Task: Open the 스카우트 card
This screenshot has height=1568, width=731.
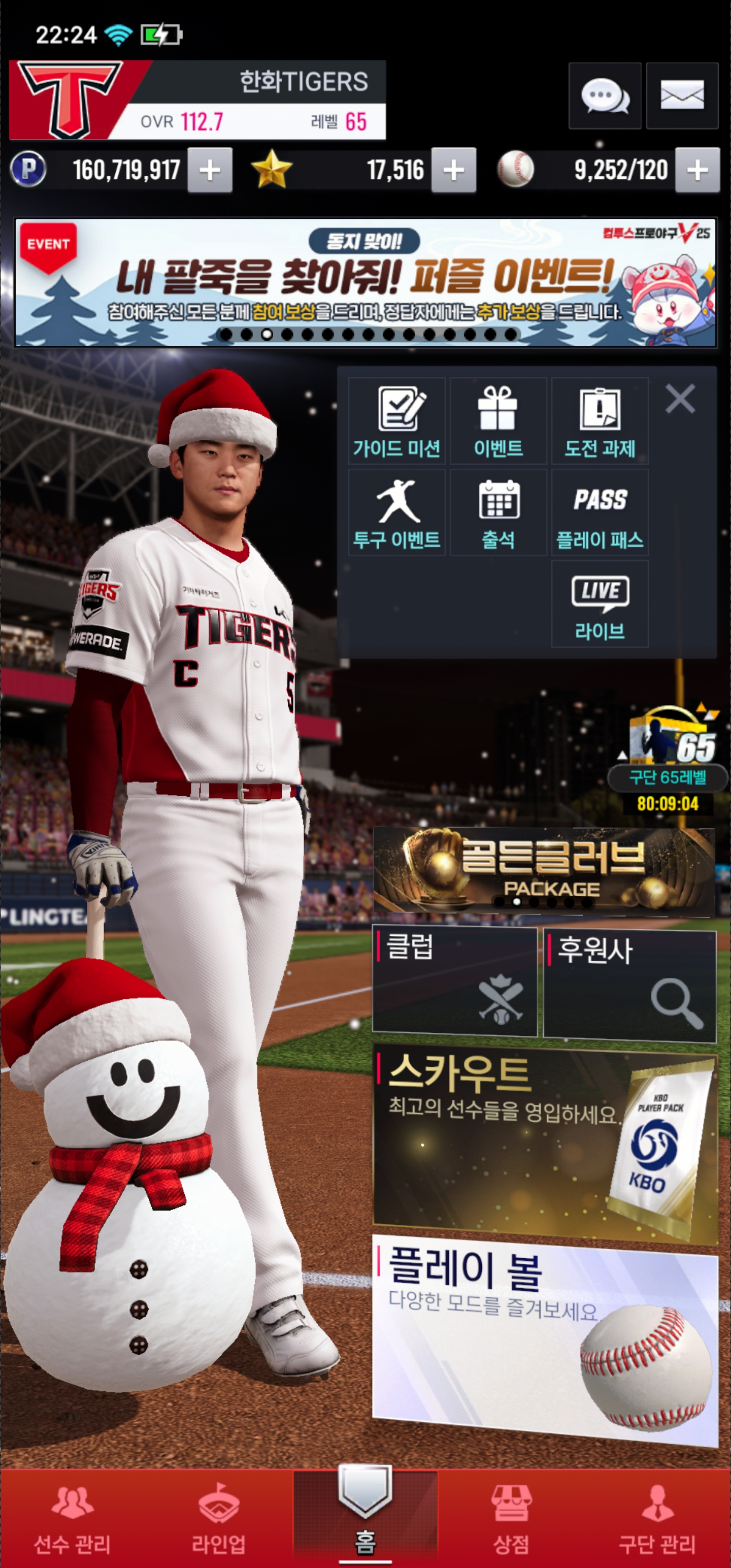Action: pos(545,1145)
